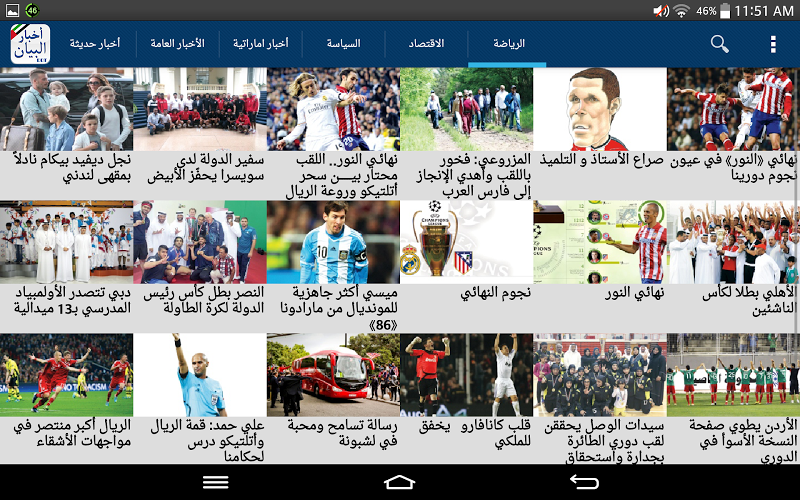The width and height of the screenshot is (800, 500).
Task: Switch to السياسة tab
Action: tap(345, 44)
